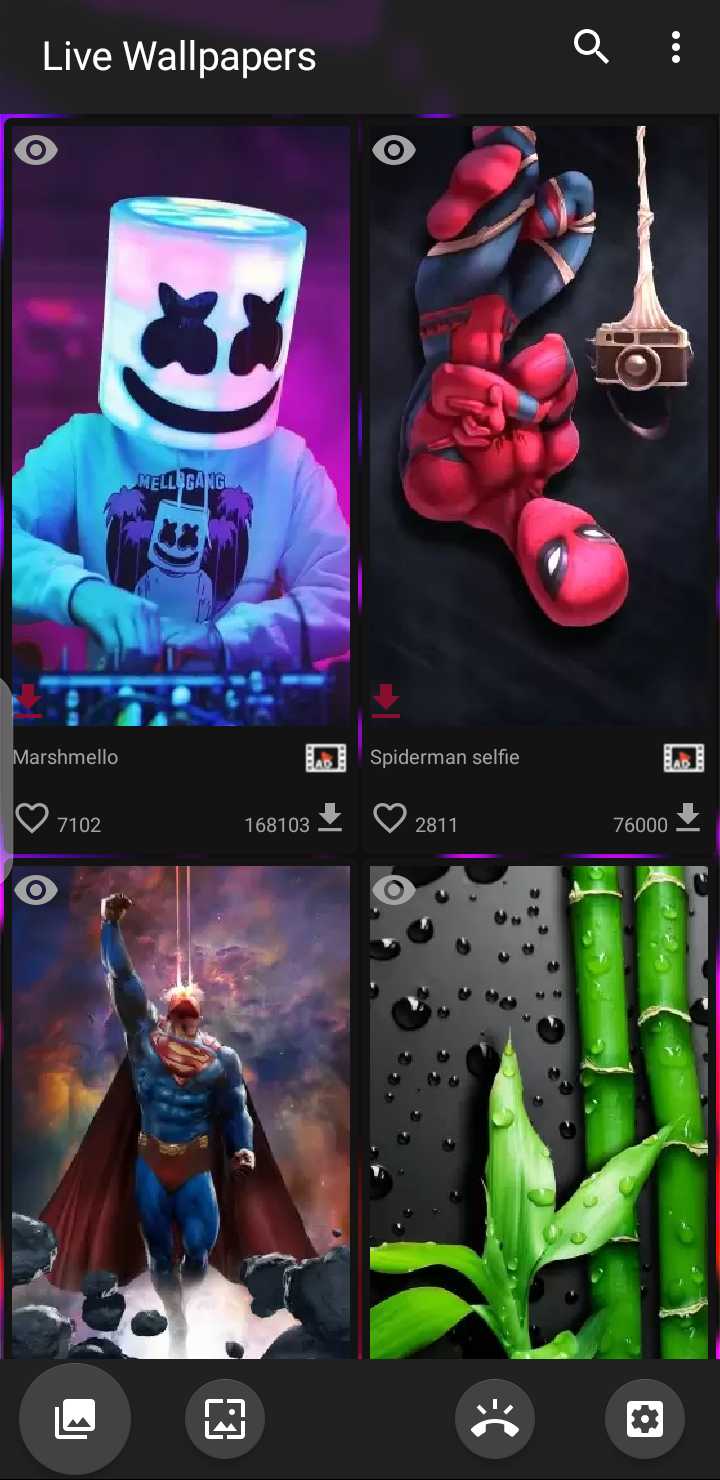Open the Superman wallpaper tile
The image size is (720, 1480).
pyautogui.click(x=181, y=1112)
